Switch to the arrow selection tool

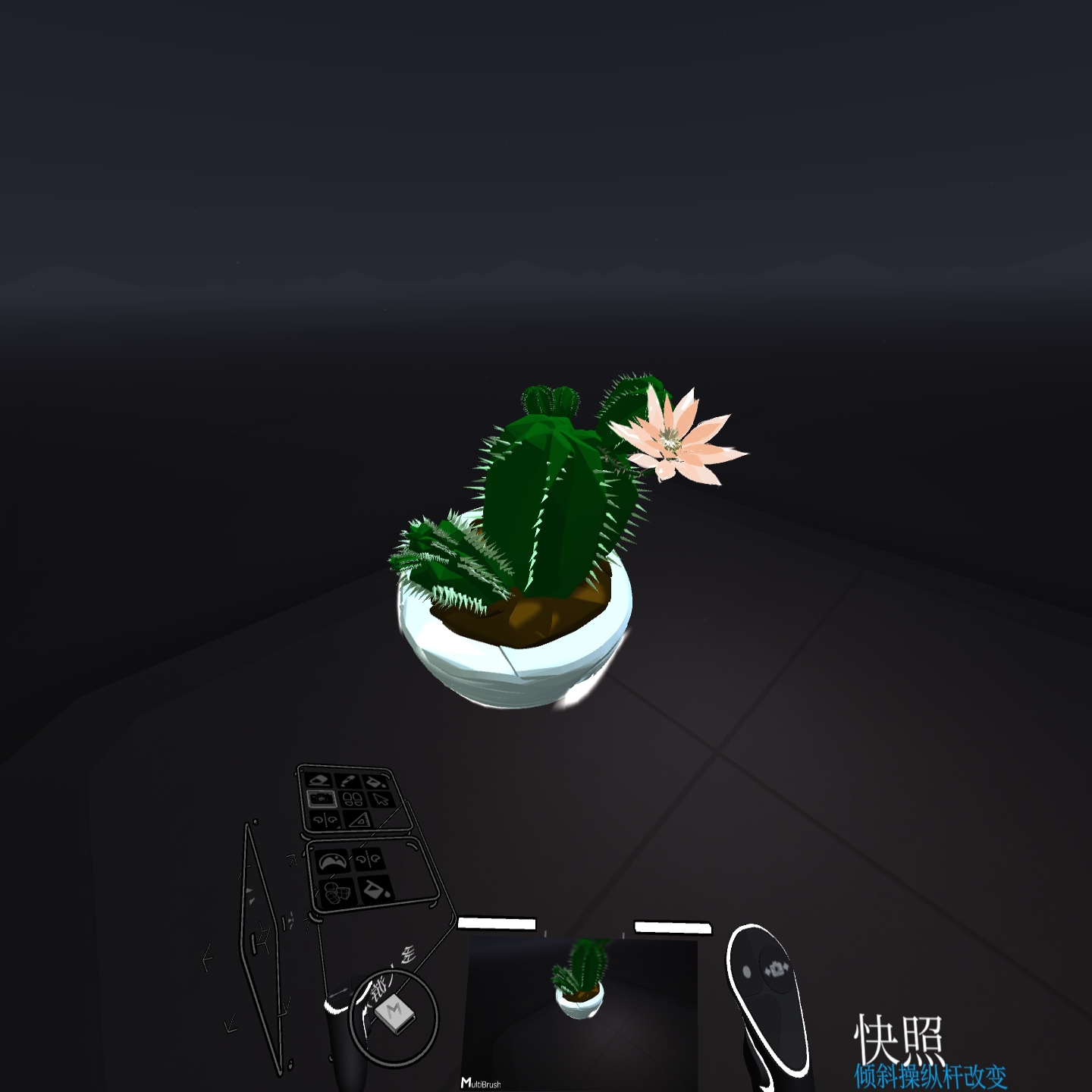click(x=381, y=800)
